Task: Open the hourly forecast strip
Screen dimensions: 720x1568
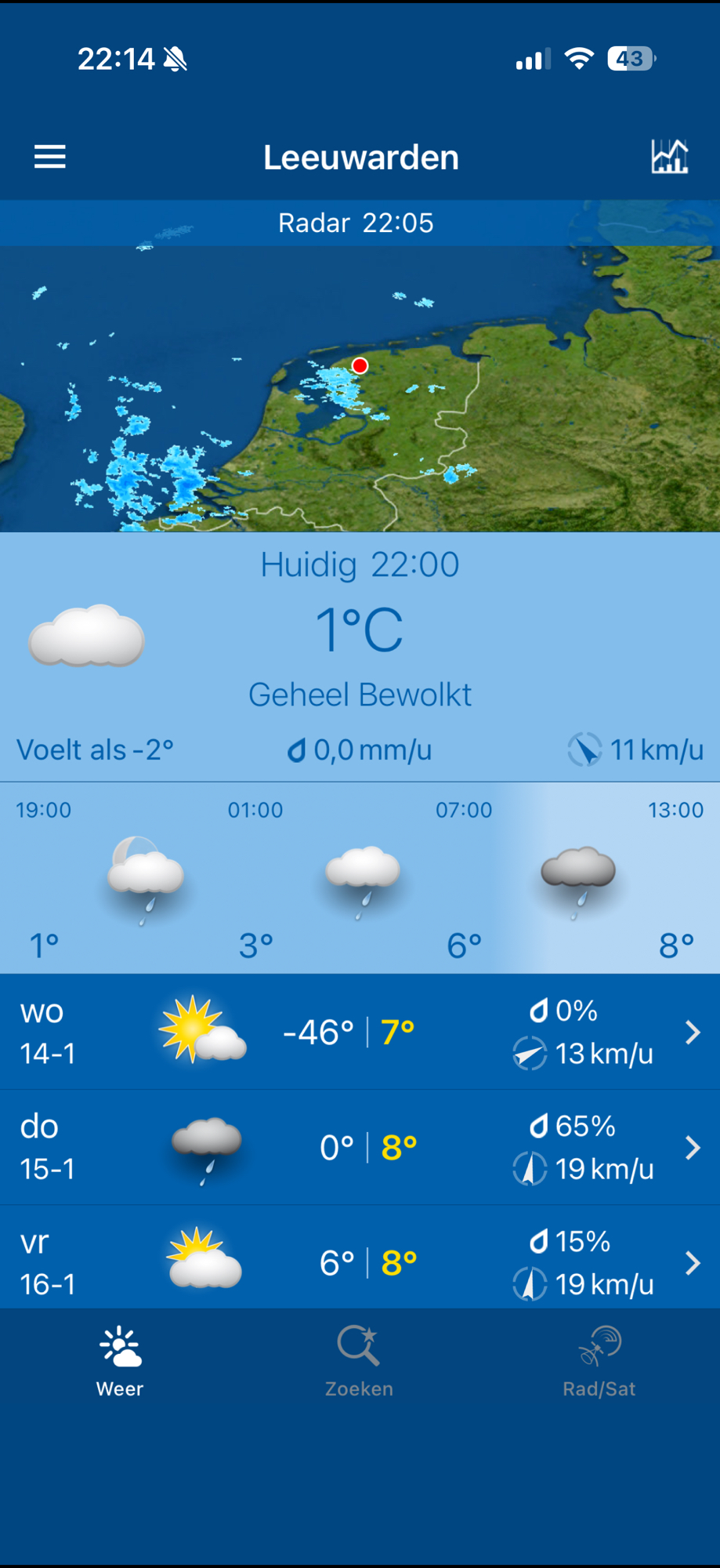Action: pos(360,878)
